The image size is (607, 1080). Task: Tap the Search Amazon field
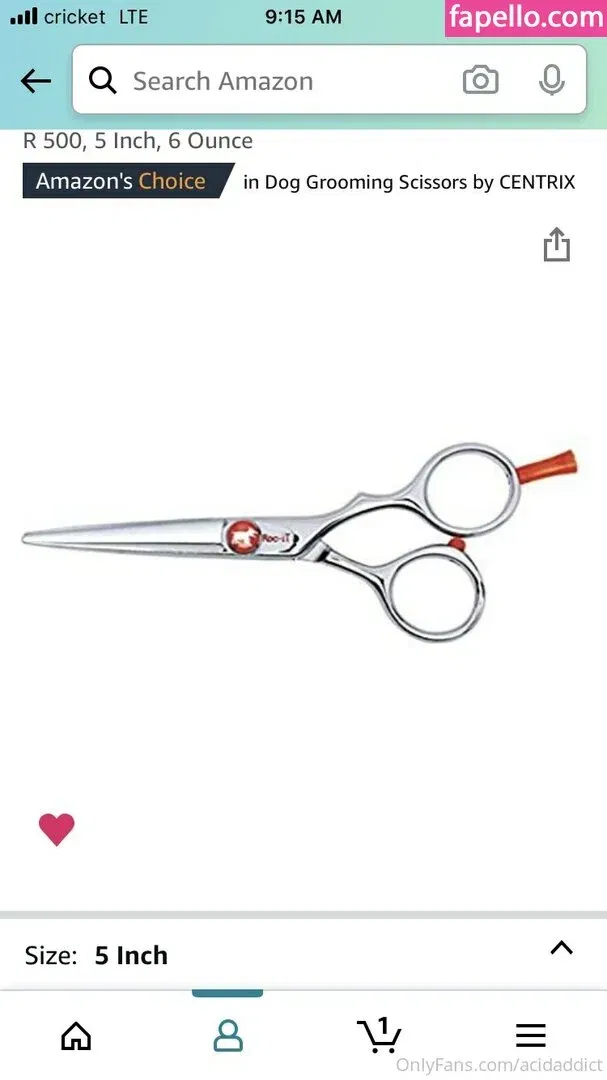tap(270, 81)
